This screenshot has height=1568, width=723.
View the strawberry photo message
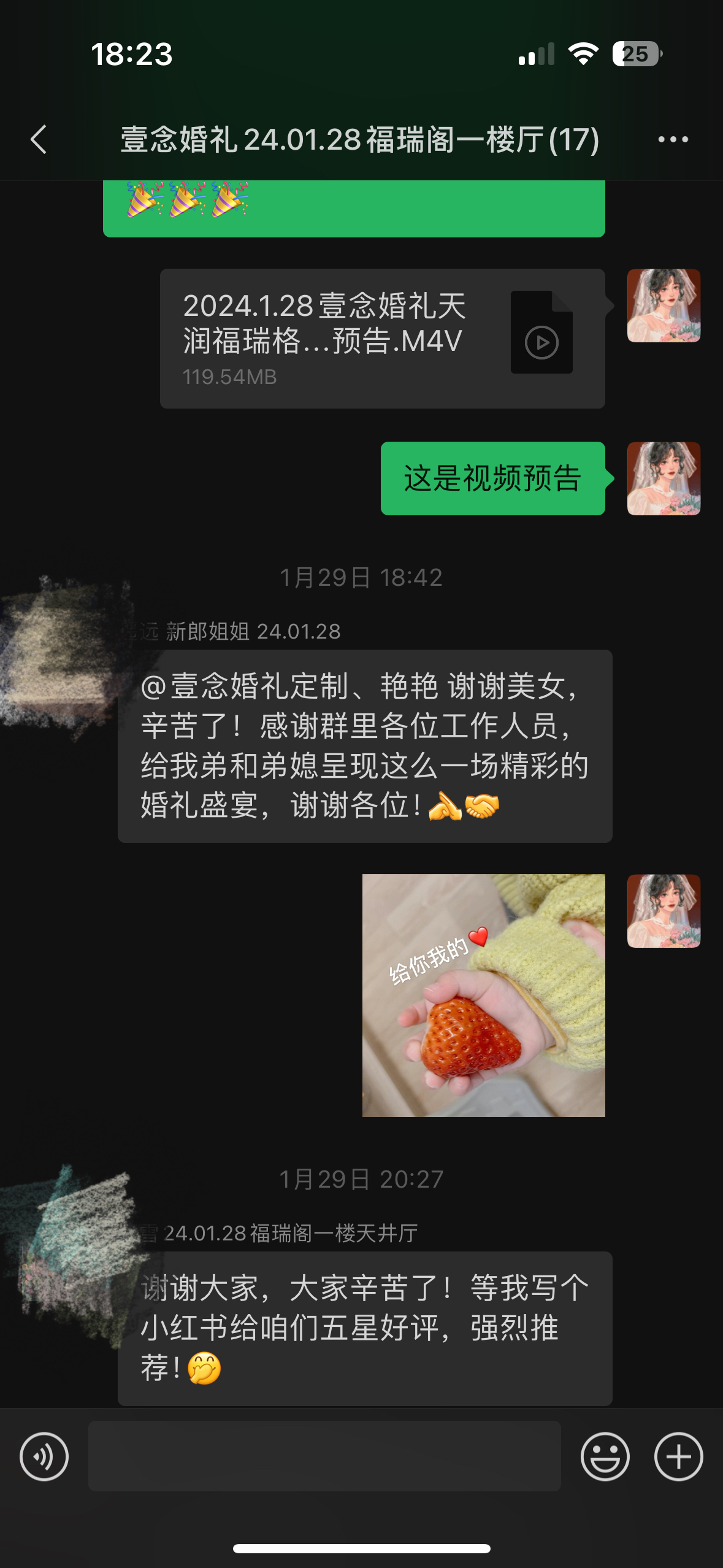point(483,995)
